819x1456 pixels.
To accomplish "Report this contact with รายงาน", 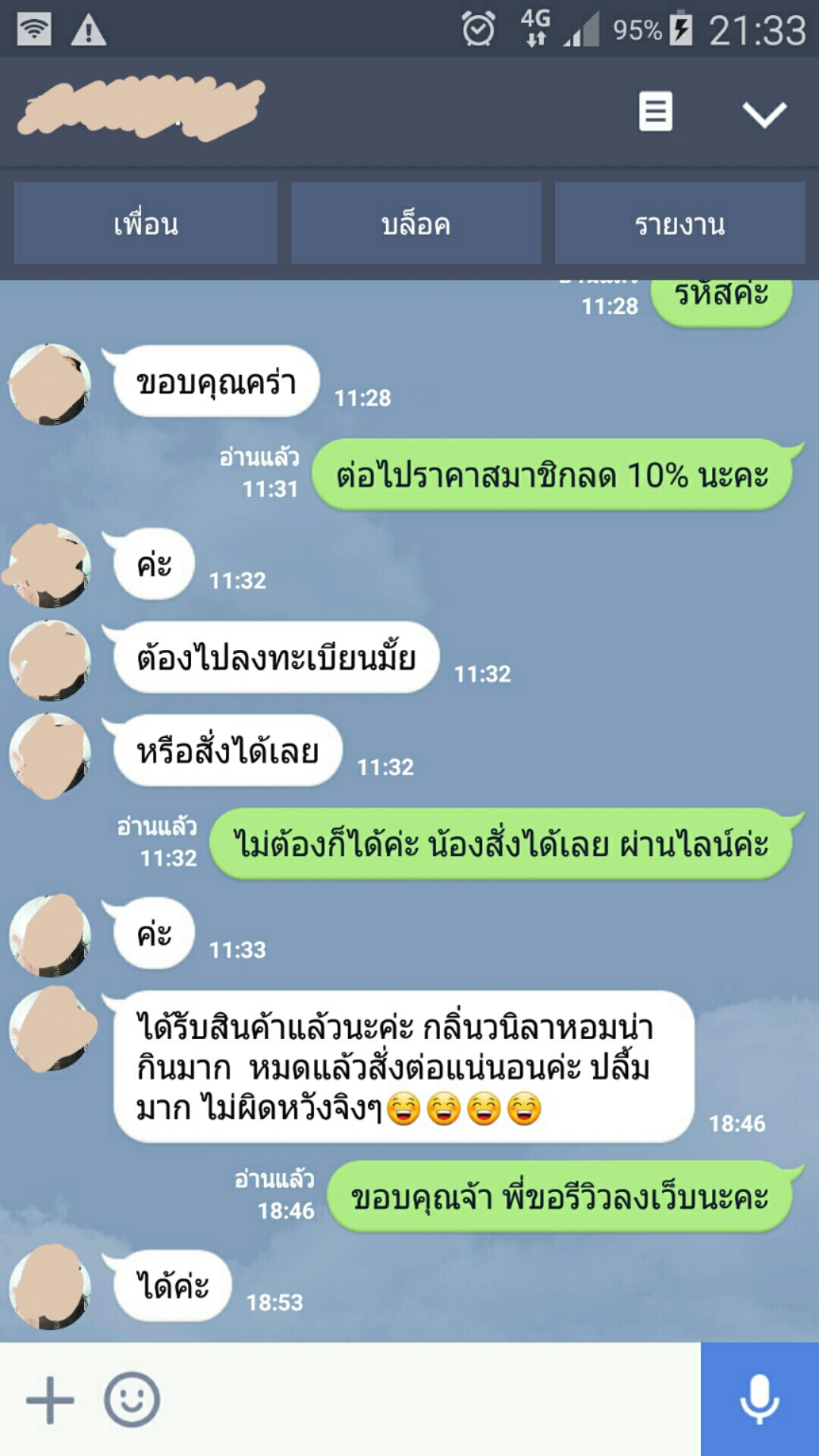I will pyautogui.click(x=679, y=224).
